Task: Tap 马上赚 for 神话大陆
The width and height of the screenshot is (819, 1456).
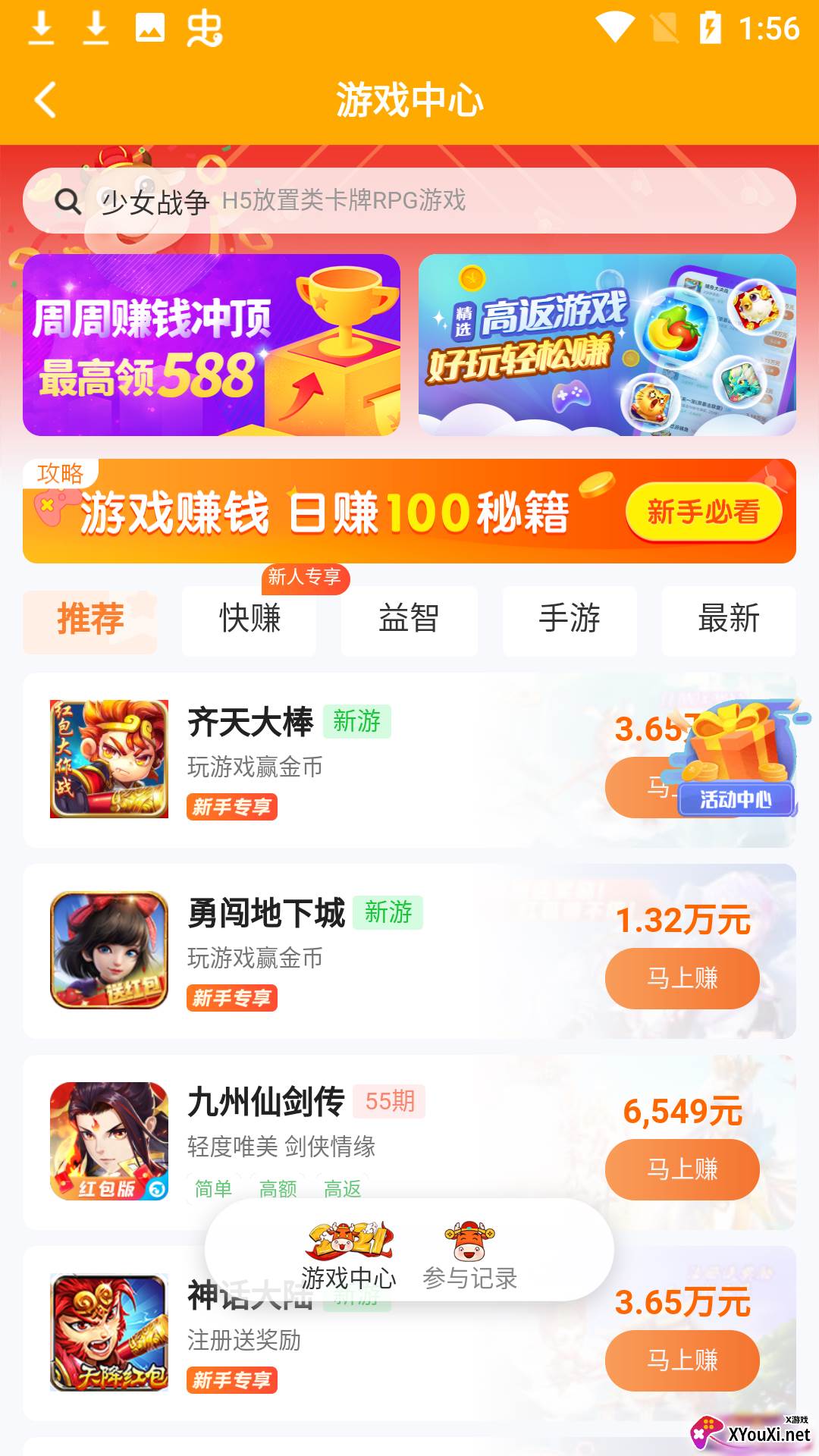Action: [682, 1360]
